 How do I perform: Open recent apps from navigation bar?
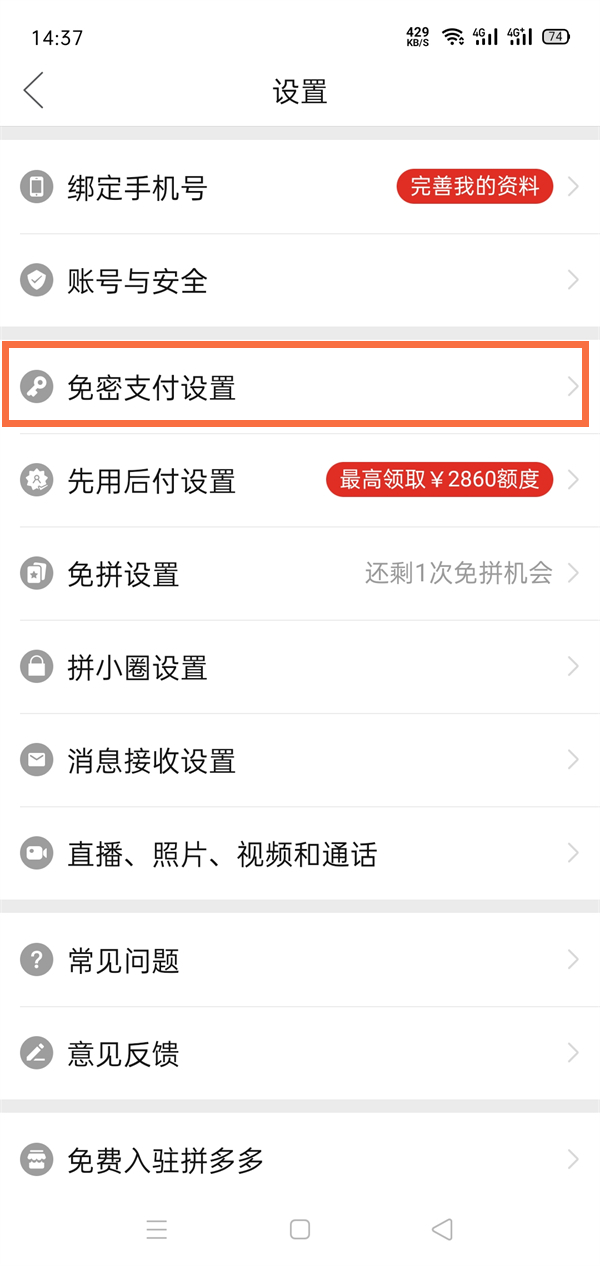click(157, 1229)
